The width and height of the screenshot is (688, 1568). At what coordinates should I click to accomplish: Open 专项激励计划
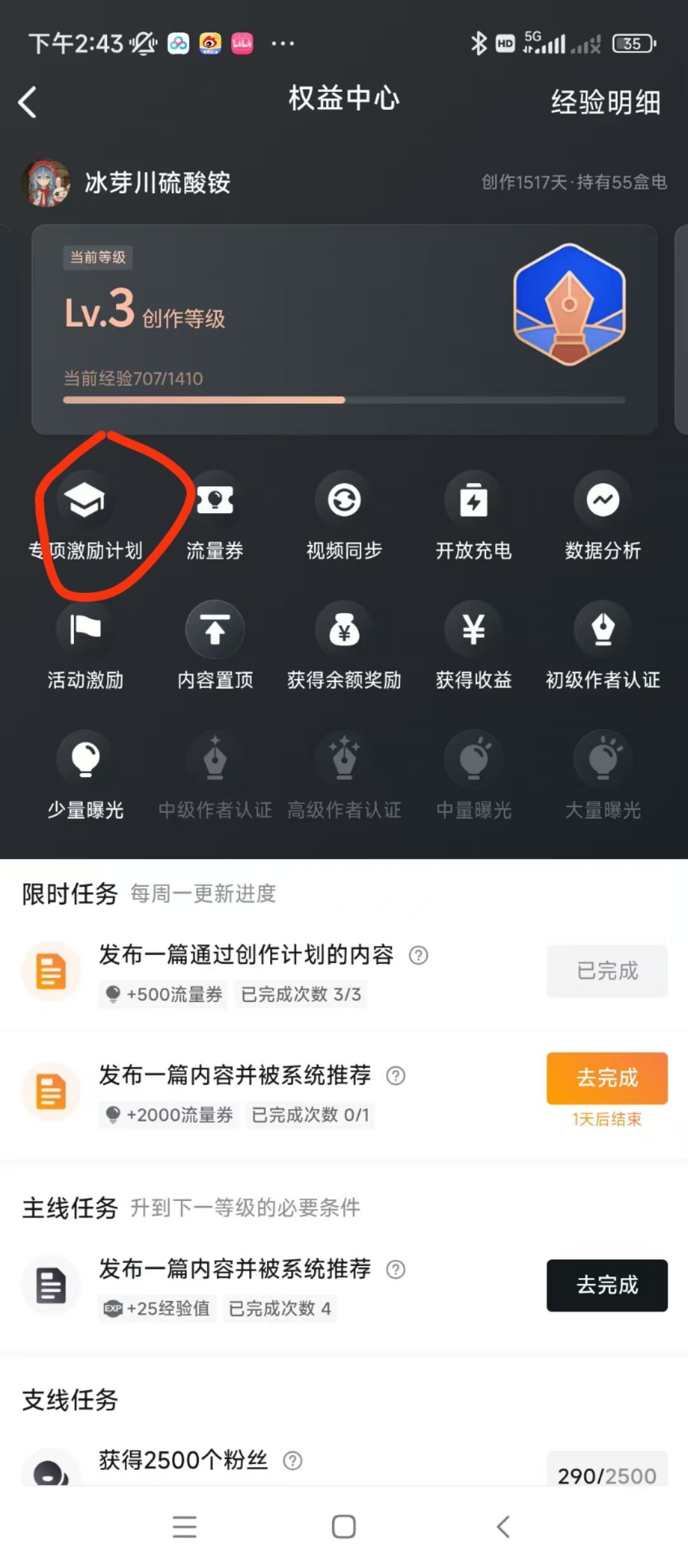point(85,501)
